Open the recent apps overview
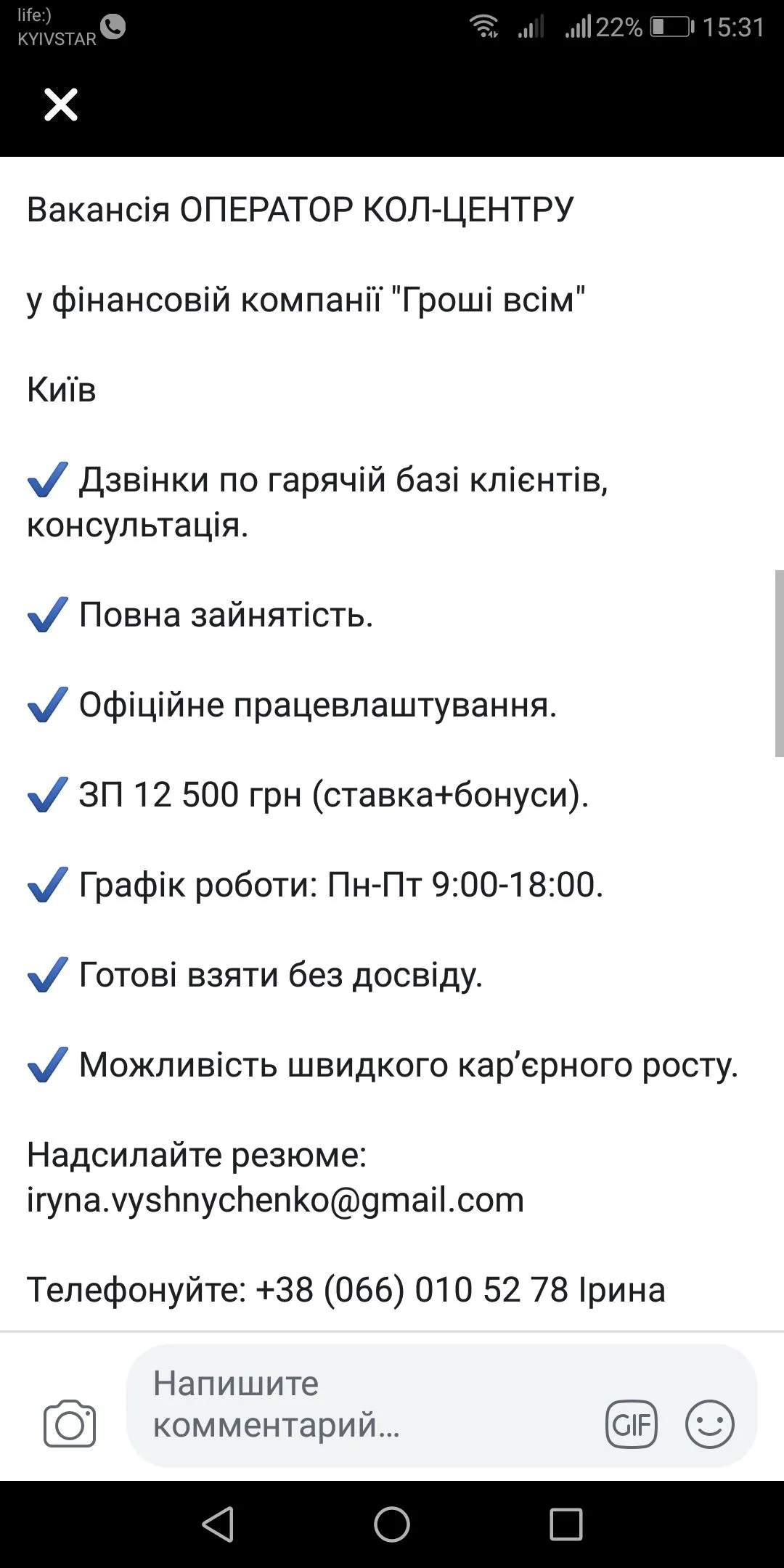 566,1524
